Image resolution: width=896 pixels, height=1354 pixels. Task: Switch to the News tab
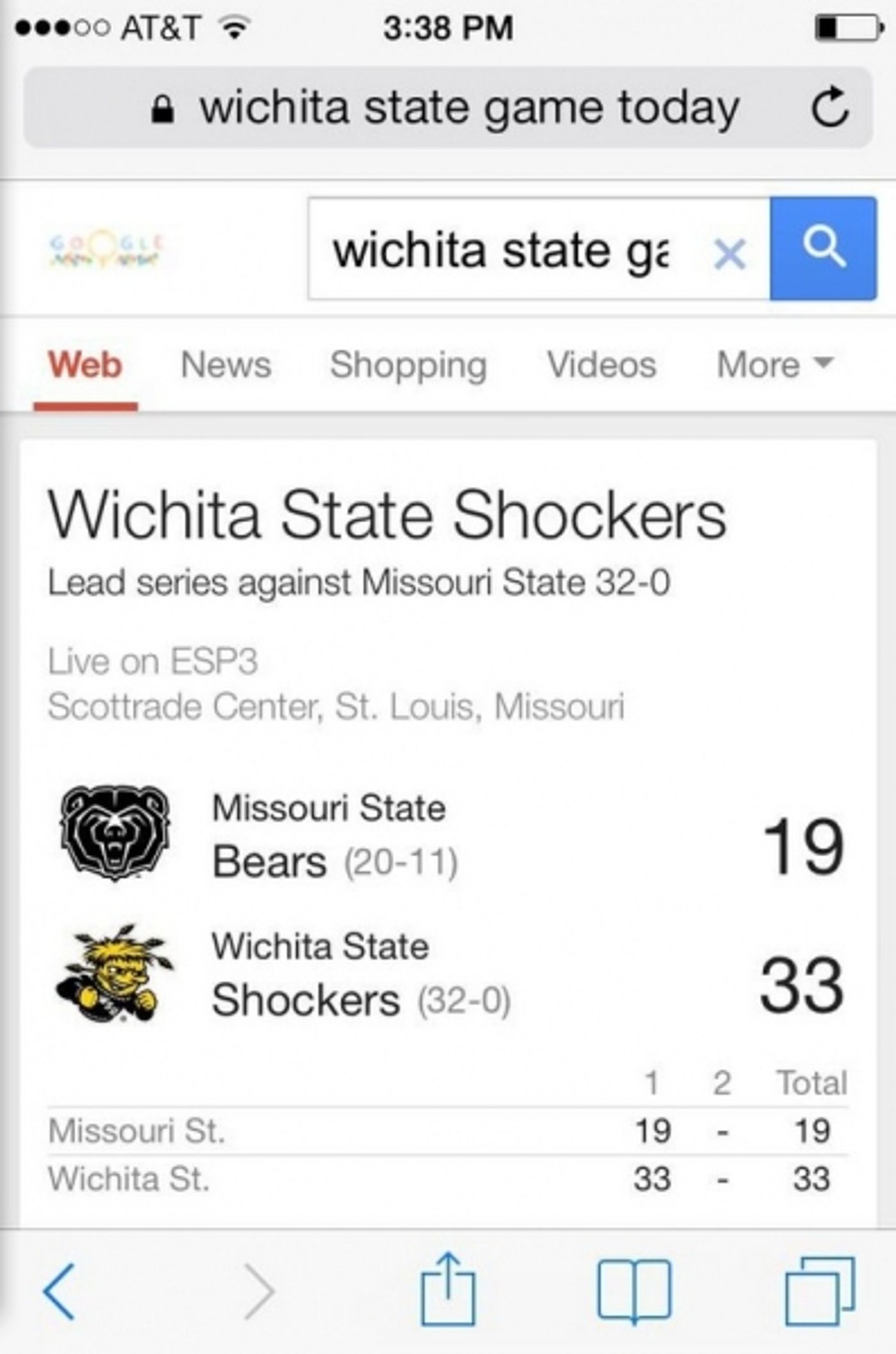226,365
